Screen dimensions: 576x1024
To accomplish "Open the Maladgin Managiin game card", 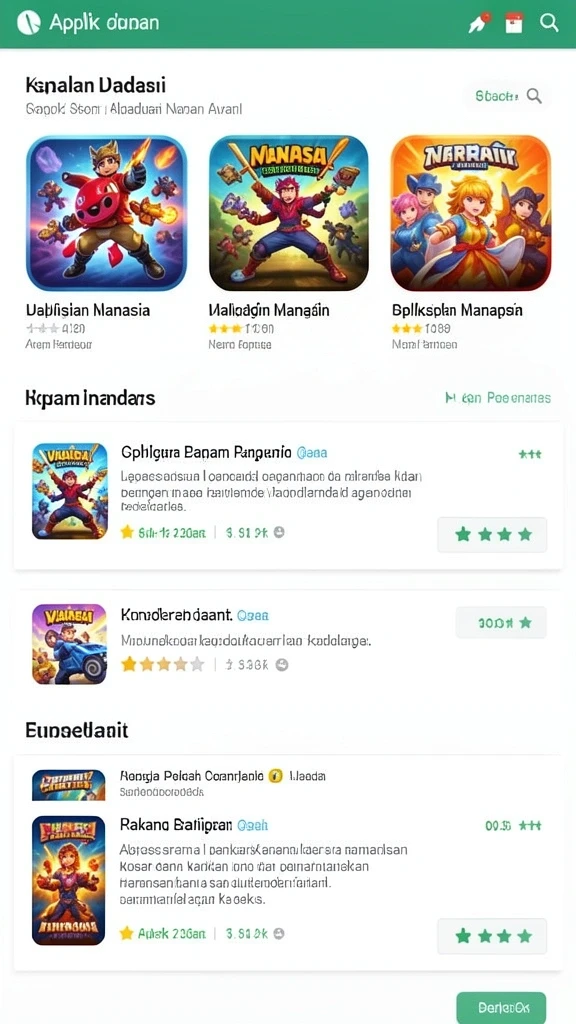I will click(x=289, y=242).
